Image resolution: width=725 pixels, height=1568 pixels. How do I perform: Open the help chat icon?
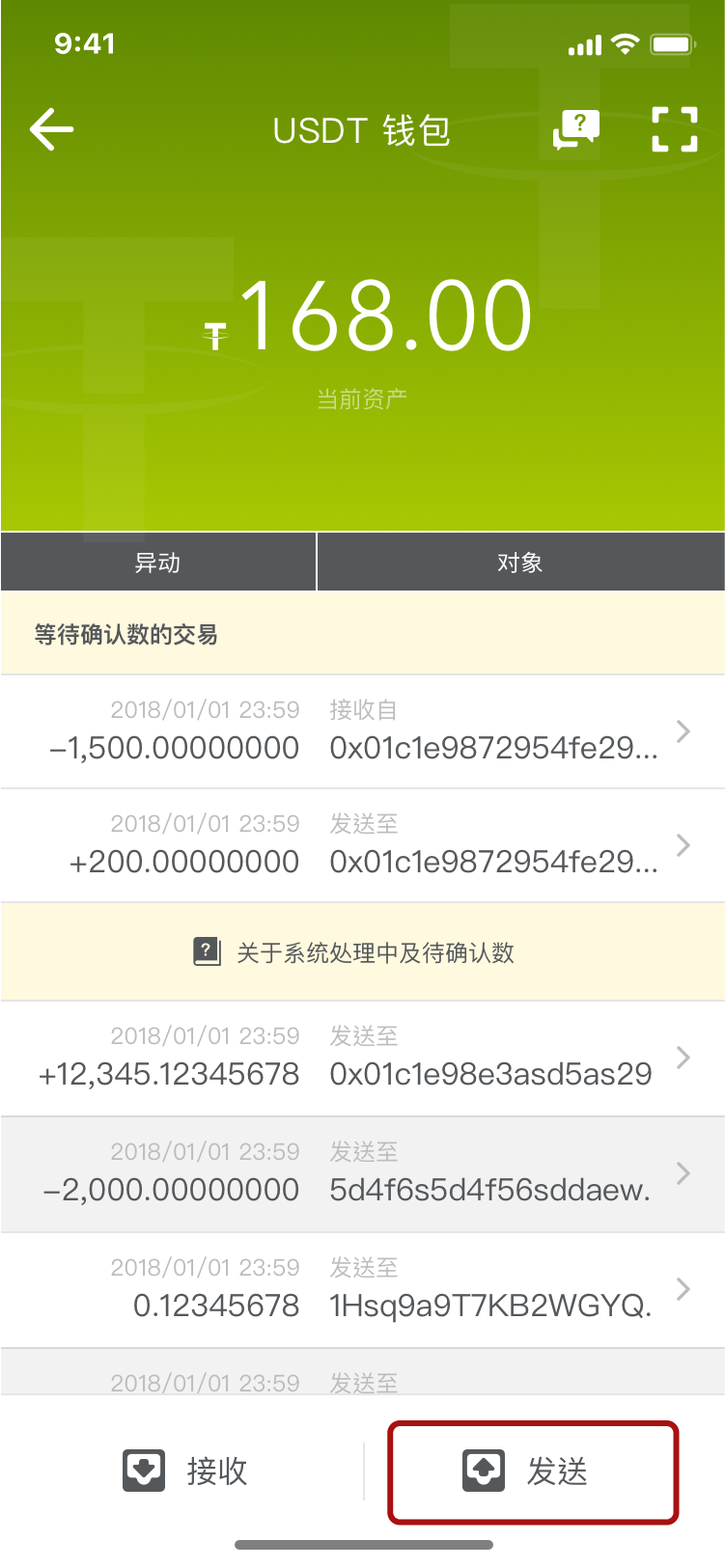coord(576,129)
